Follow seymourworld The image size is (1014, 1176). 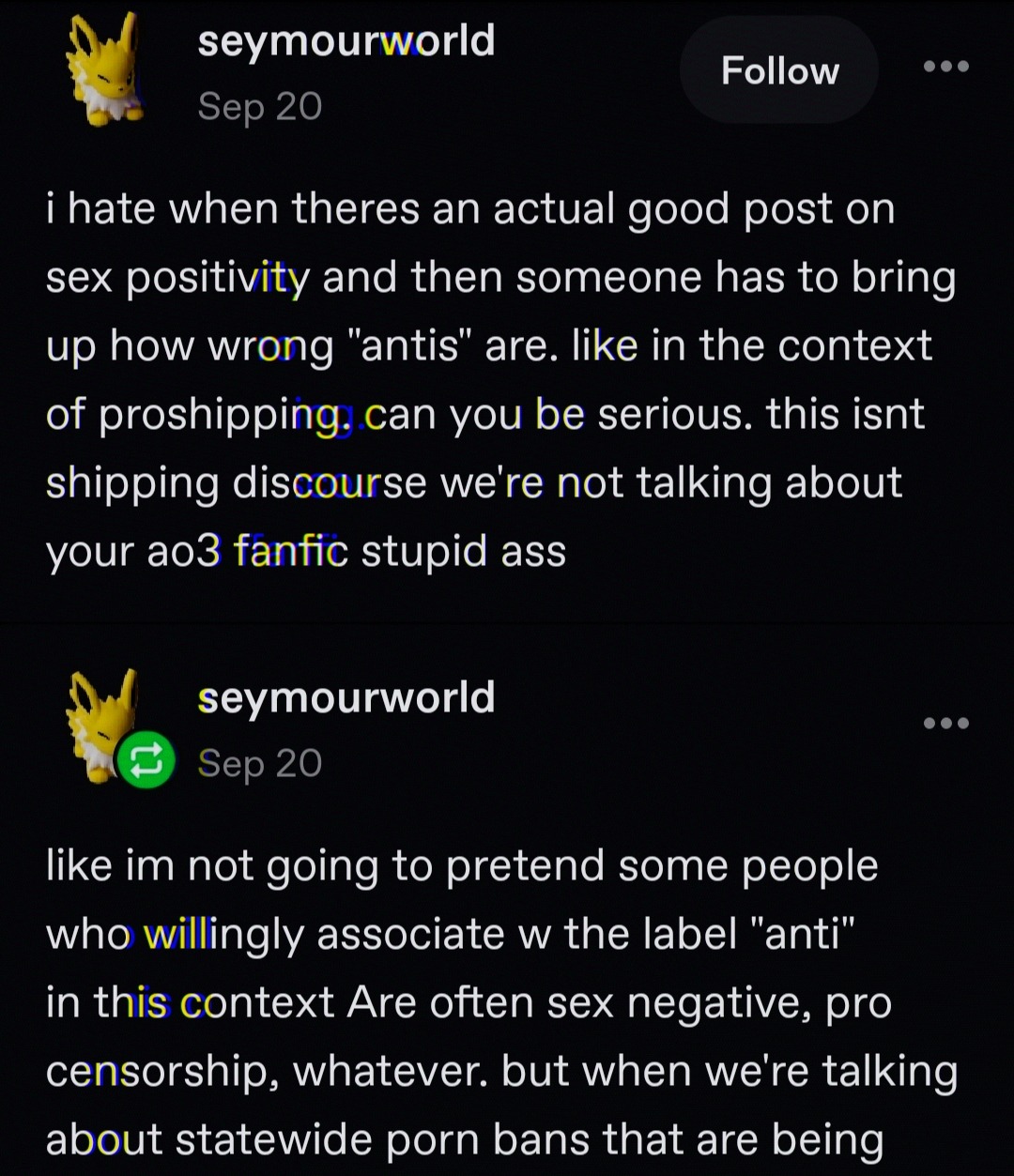(778, 70)
